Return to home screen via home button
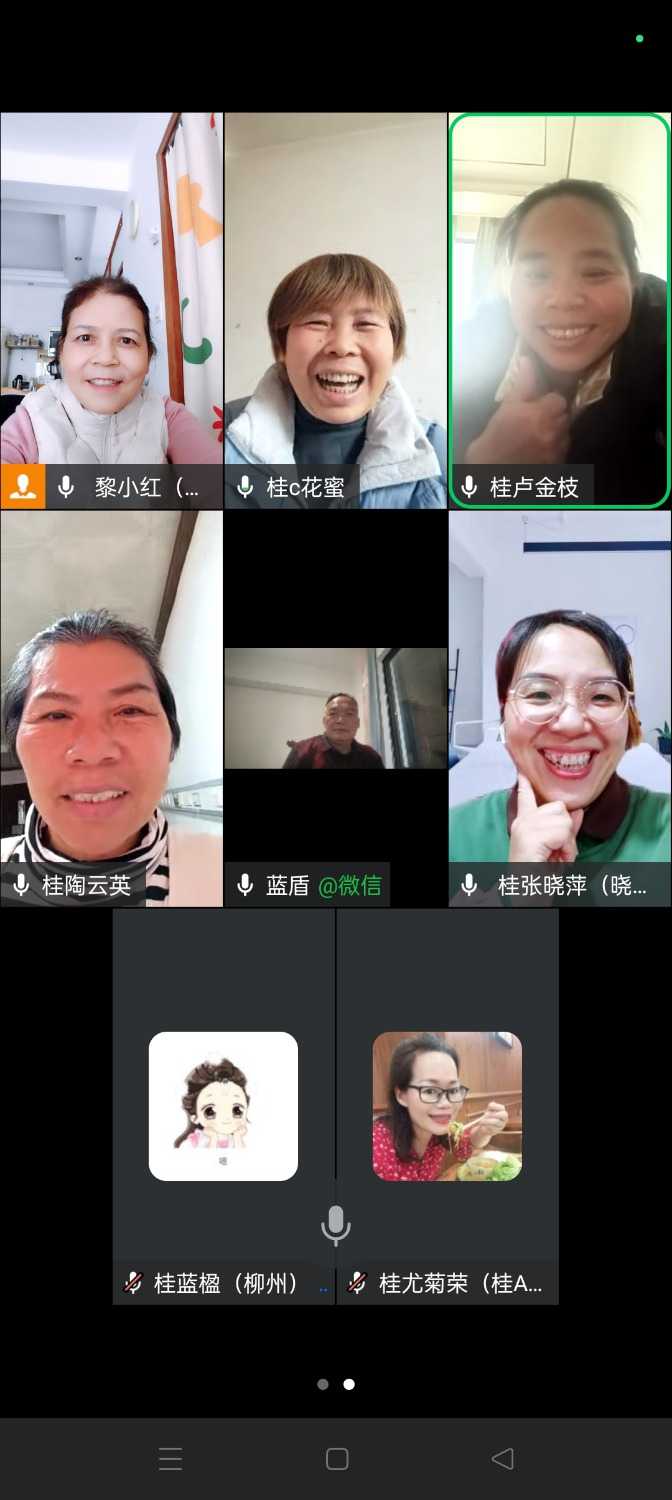 (337, 1459)
